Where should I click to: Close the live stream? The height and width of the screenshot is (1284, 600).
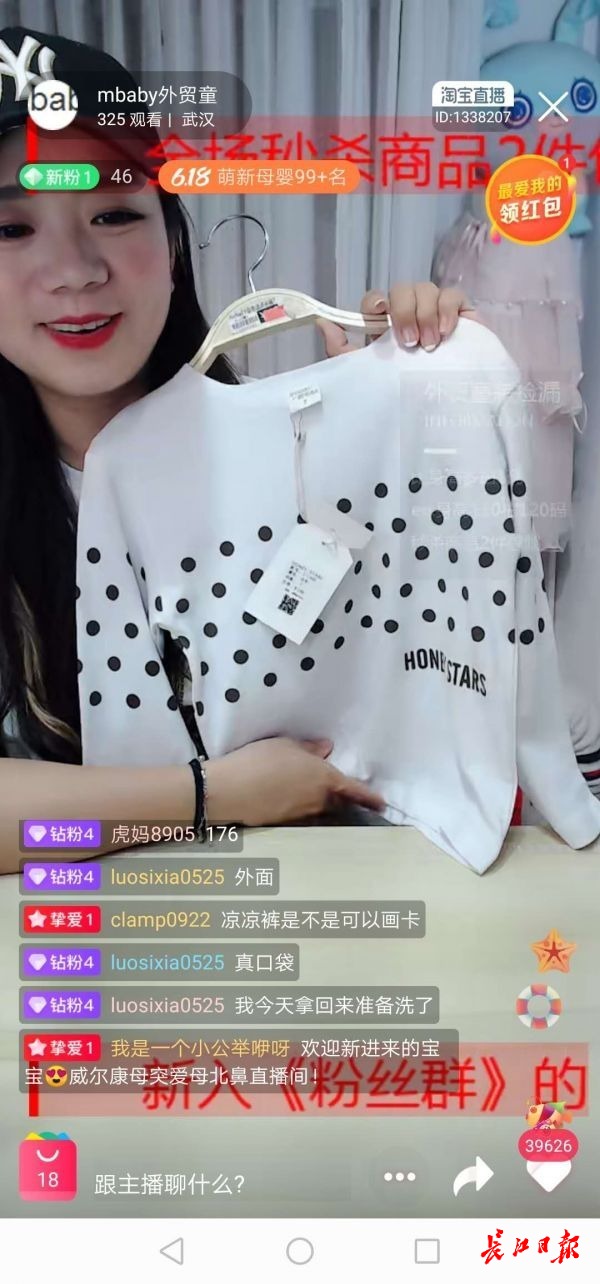[x=552, y=106]
